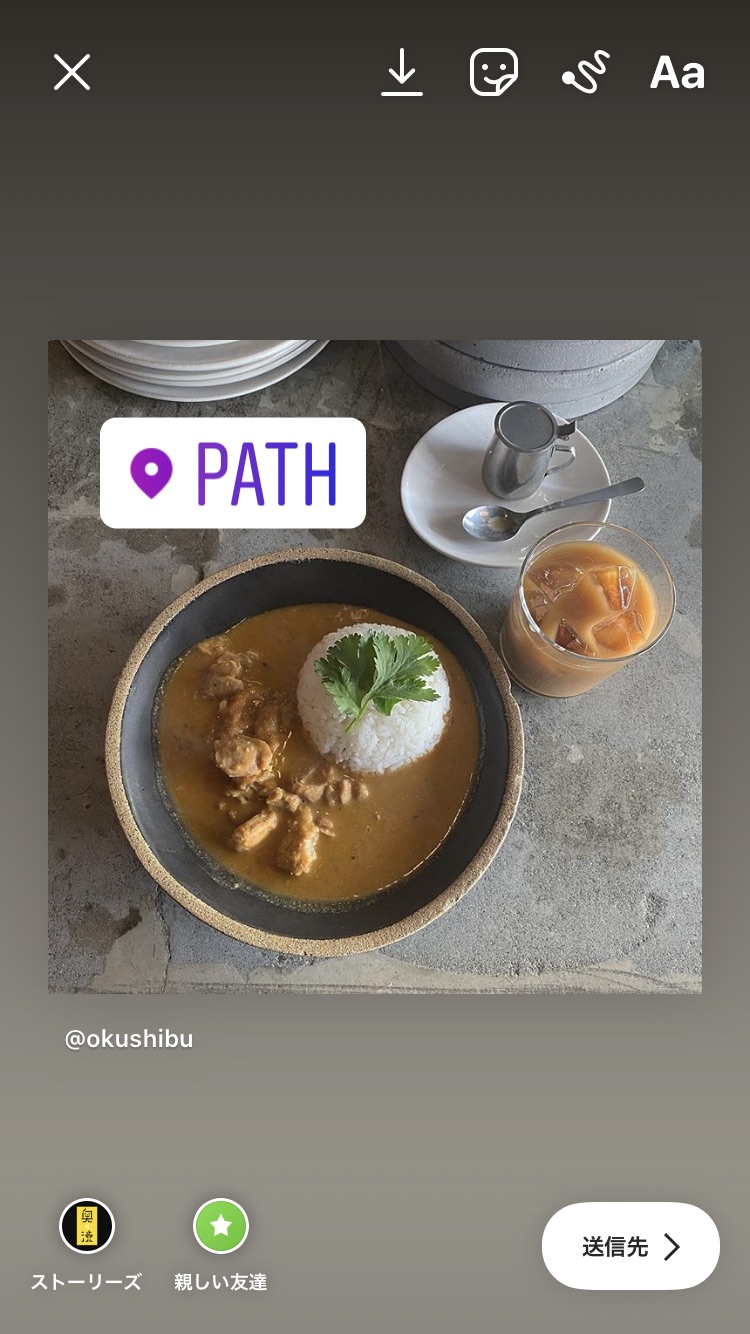Tap the PATH location sticker
This screenshot has width=750, height=1334.
[x=233, y=473]
